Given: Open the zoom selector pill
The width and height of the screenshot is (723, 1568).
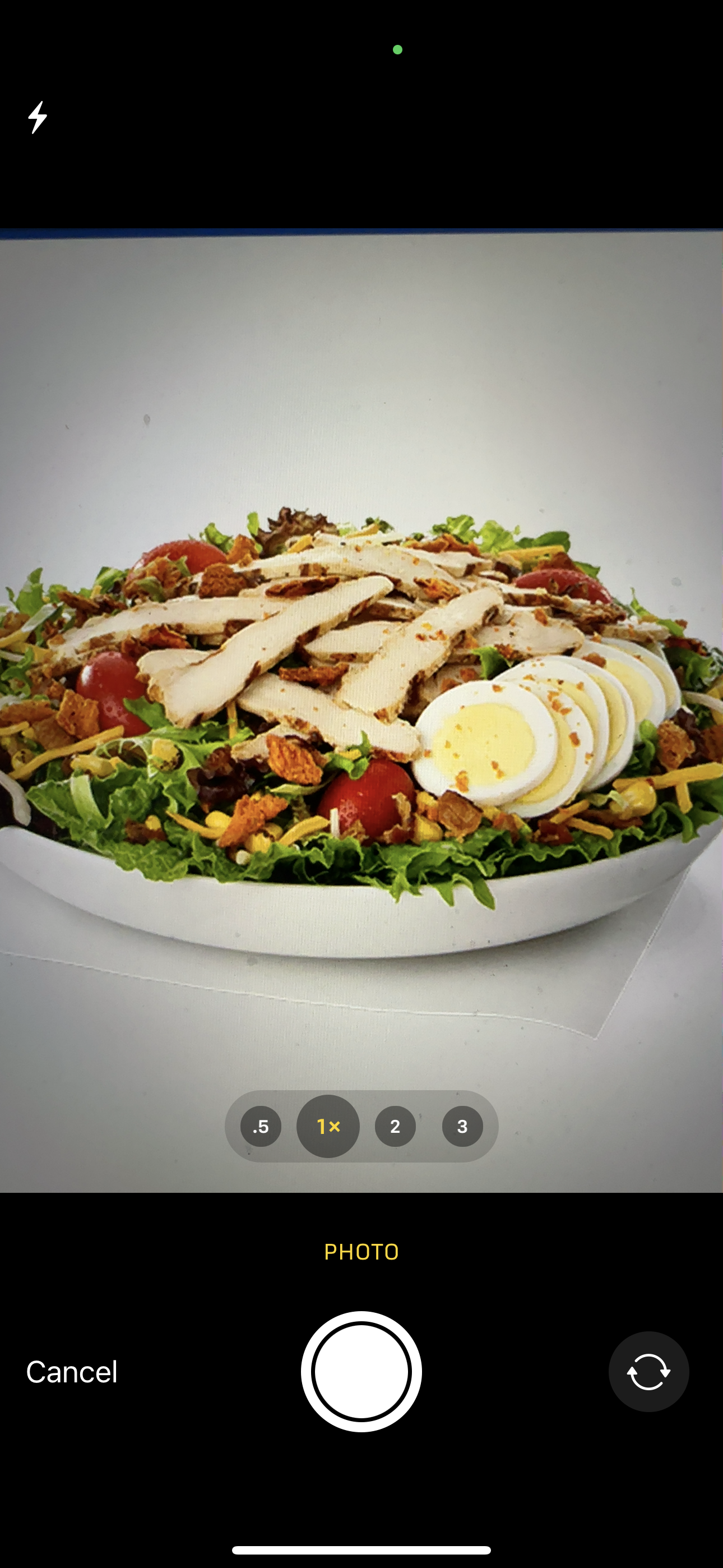Looking at the screenshot, I should 361,1127.
